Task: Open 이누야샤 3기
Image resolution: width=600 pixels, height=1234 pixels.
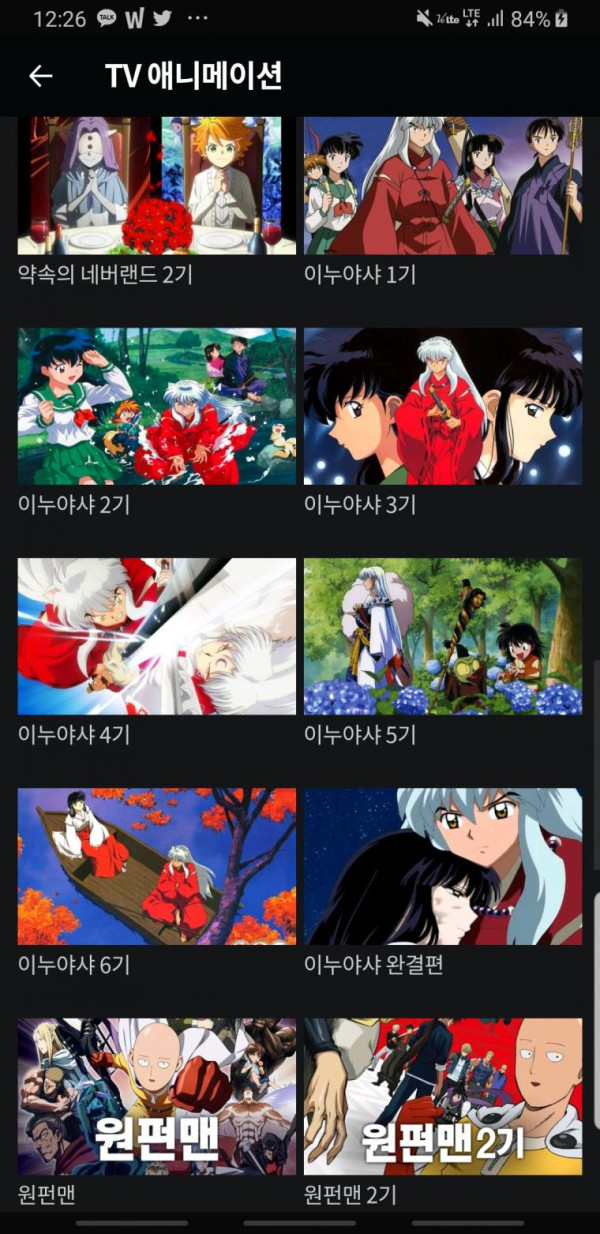Action: (x=443, y=422)
